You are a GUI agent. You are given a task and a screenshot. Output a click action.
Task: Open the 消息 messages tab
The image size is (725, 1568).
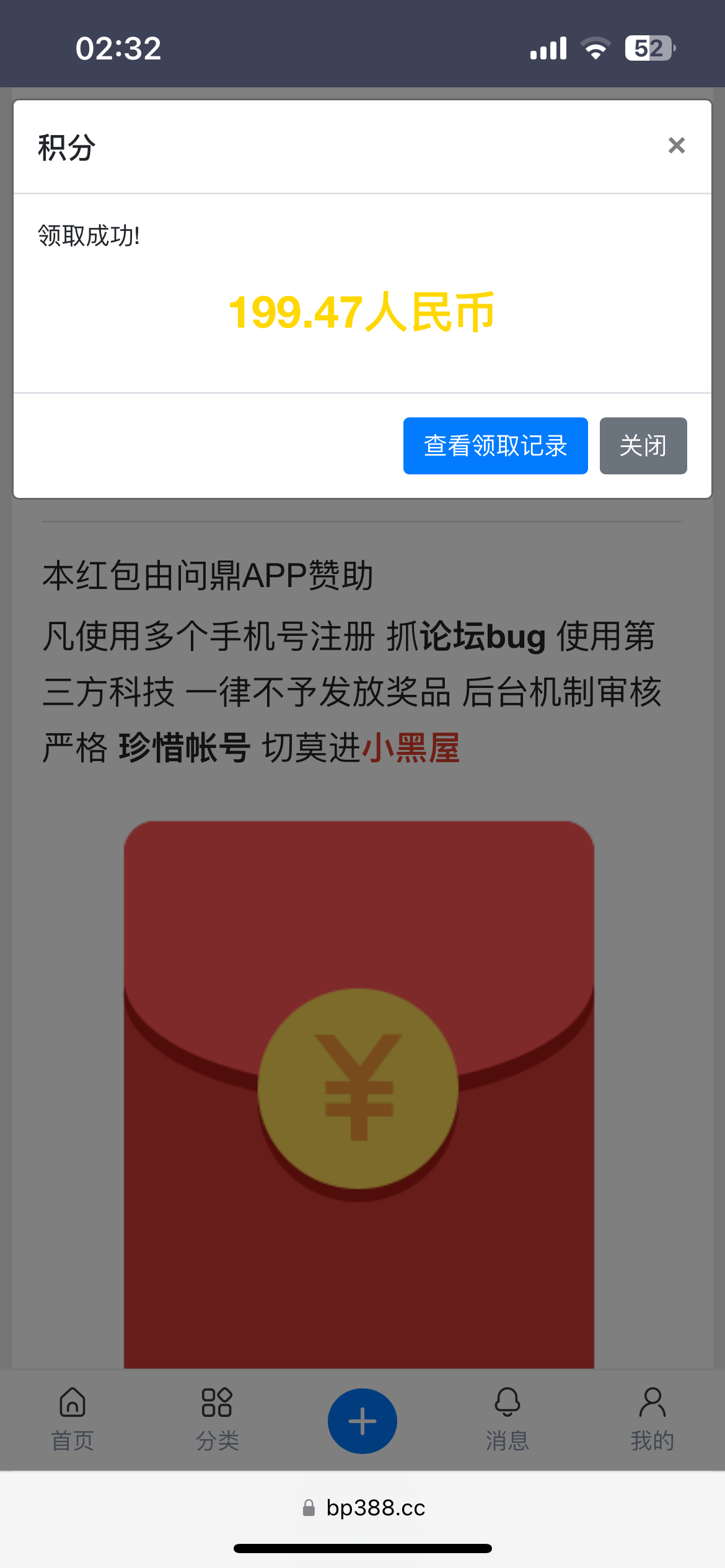[x=507, y=1419]
